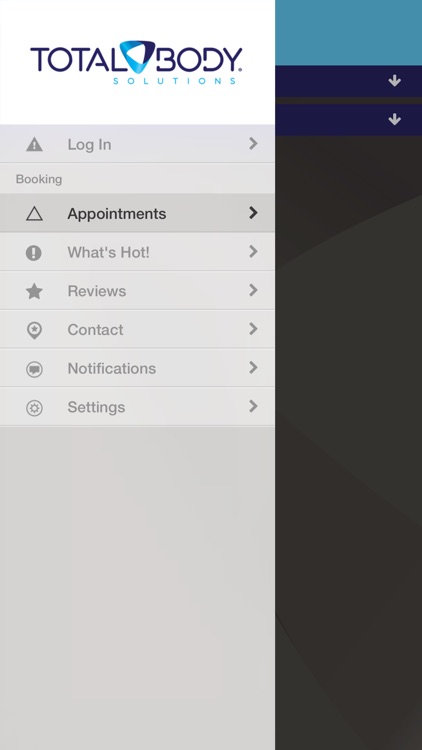Go to Reviews

point(137,291)
